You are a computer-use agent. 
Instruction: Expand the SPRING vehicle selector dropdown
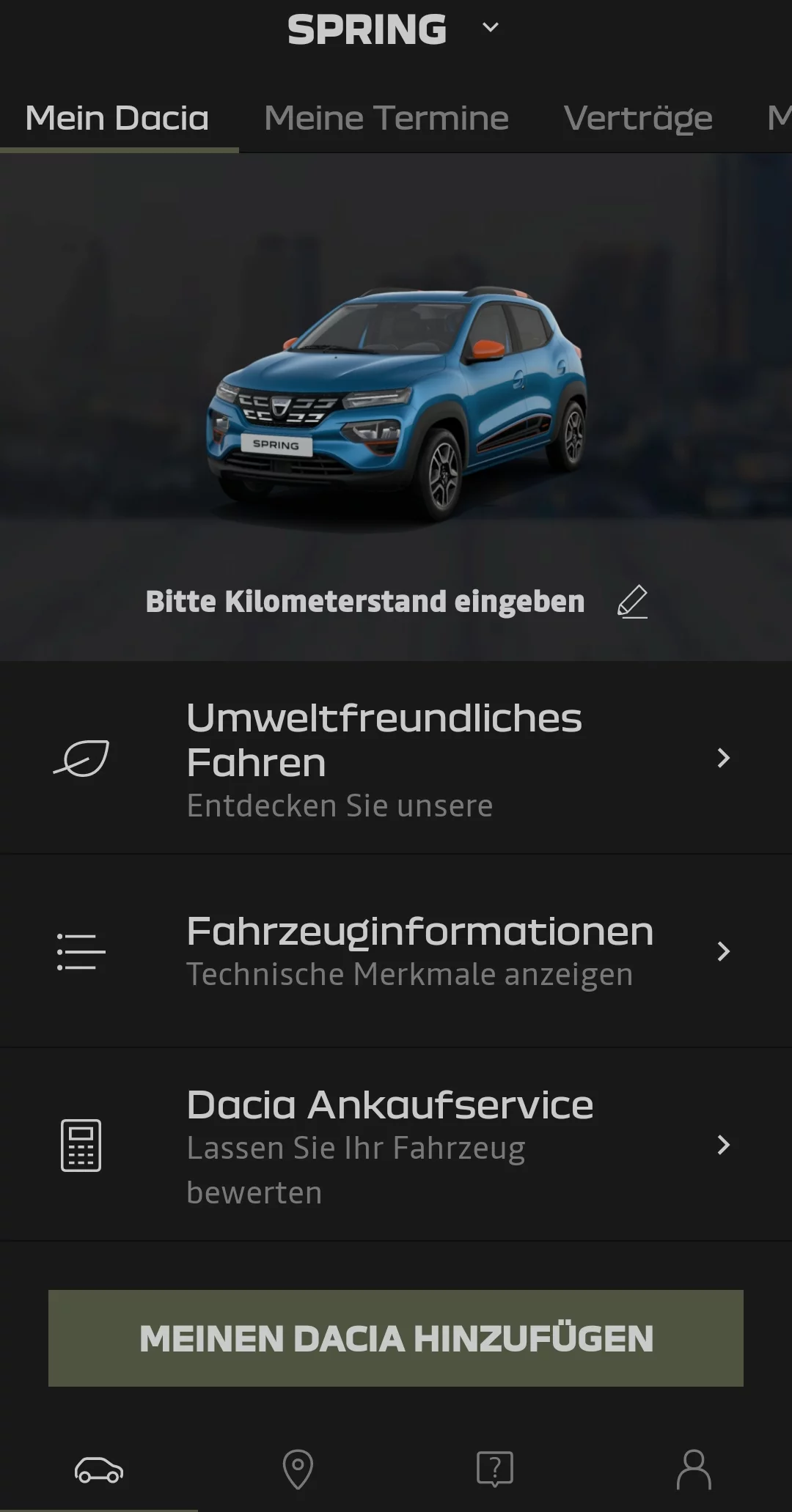(x=490, y=29)
